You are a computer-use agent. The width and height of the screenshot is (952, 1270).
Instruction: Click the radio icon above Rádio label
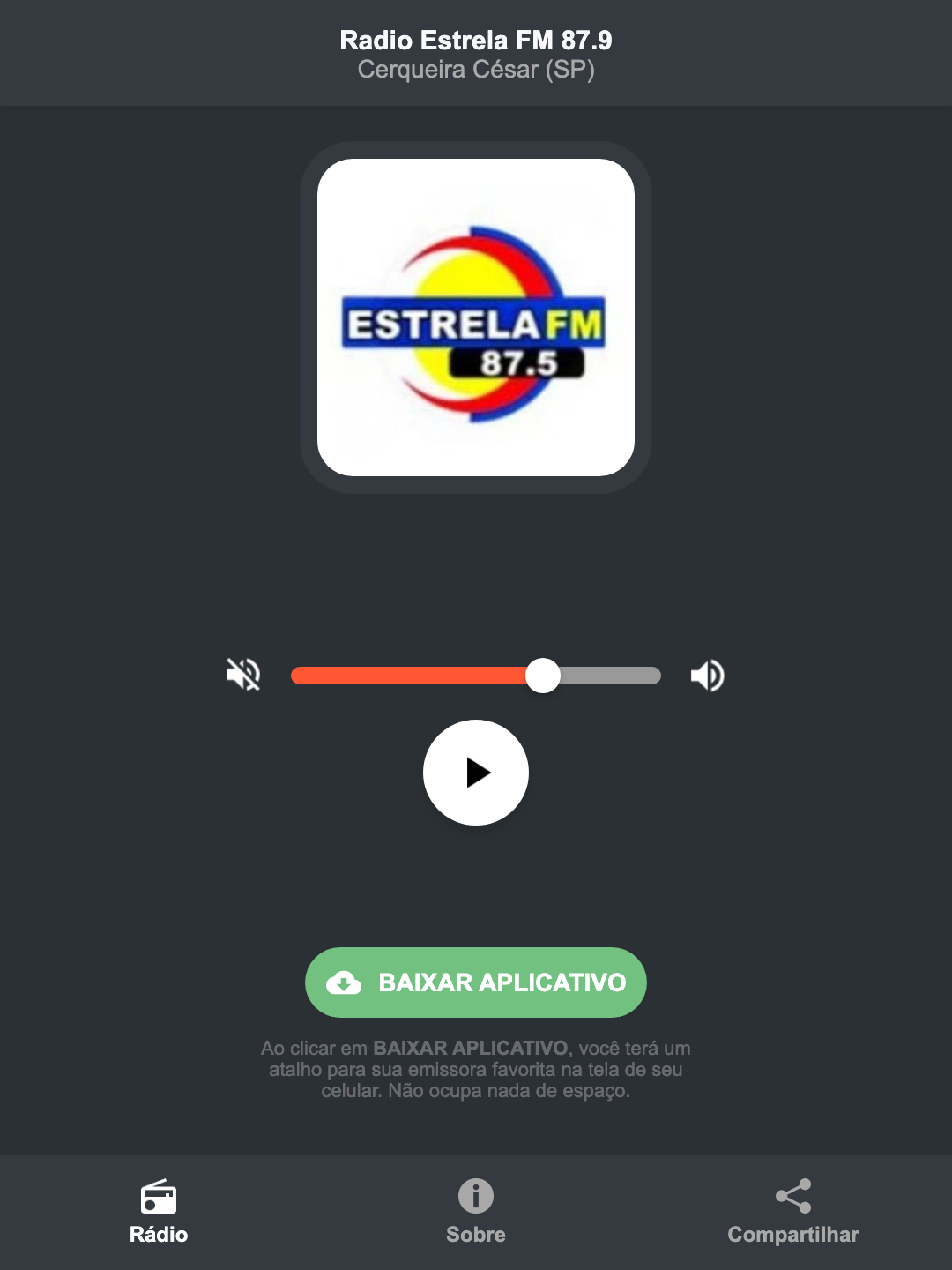(x=159, y=1198)
